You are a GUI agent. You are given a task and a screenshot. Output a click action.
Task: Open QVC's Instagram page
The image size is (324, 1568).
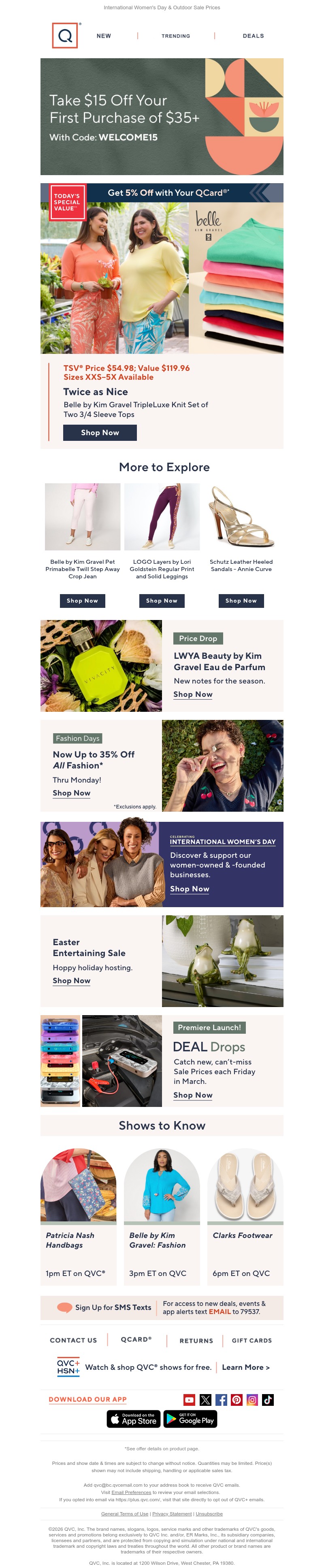(x=252, y=1399)
